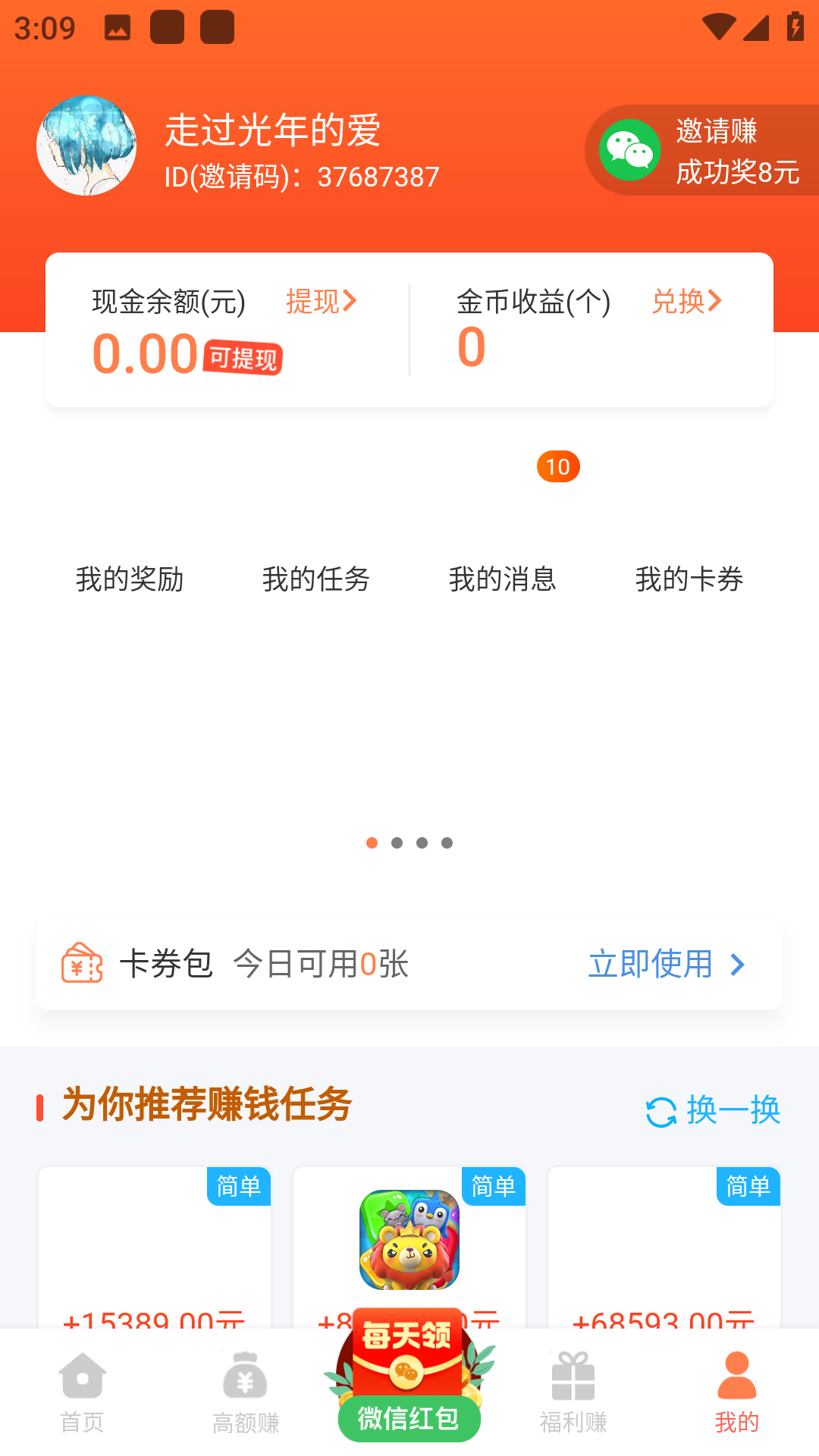Tap the profile avatar picture
Screen dimensions: 819x1456
[86, 146]
